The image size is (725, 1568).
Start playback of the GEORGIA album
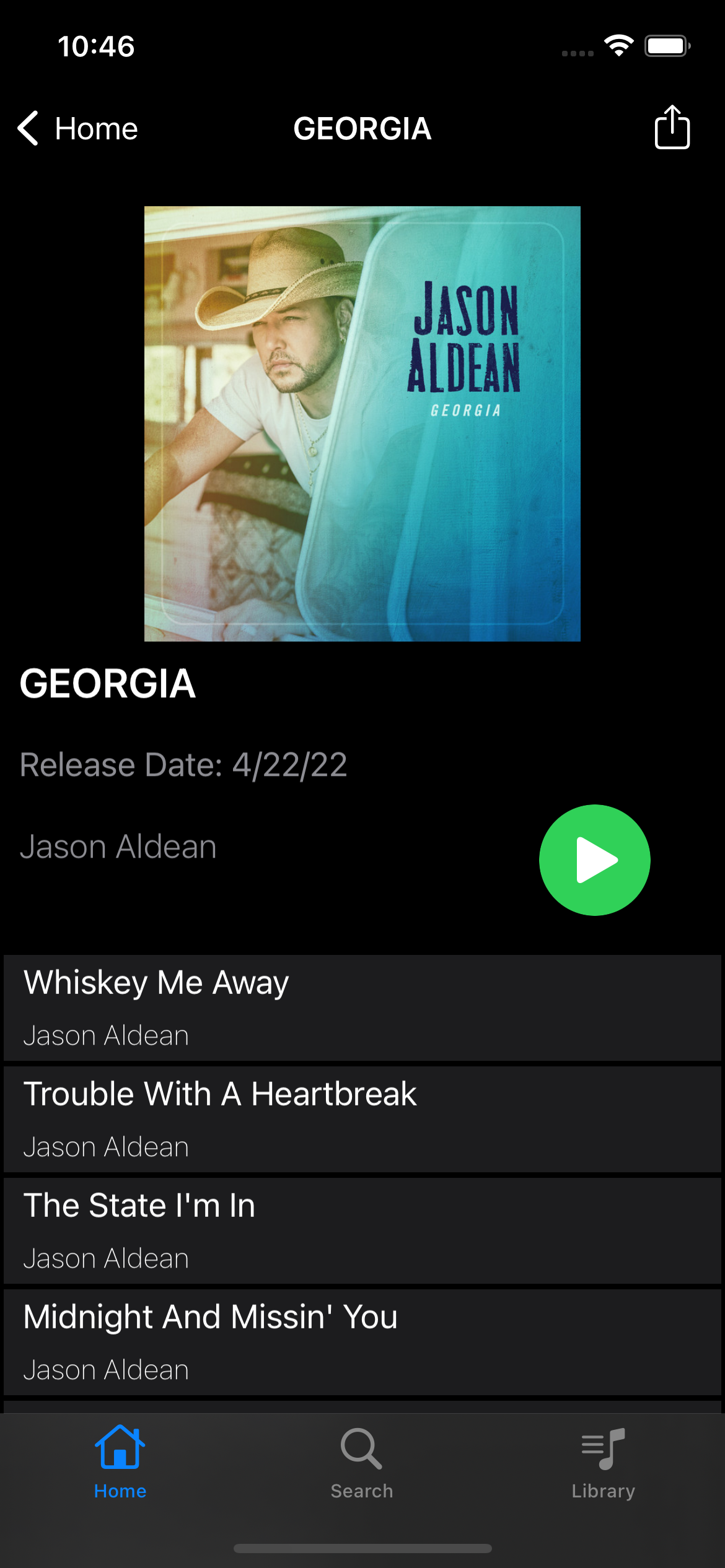(594, 859)
